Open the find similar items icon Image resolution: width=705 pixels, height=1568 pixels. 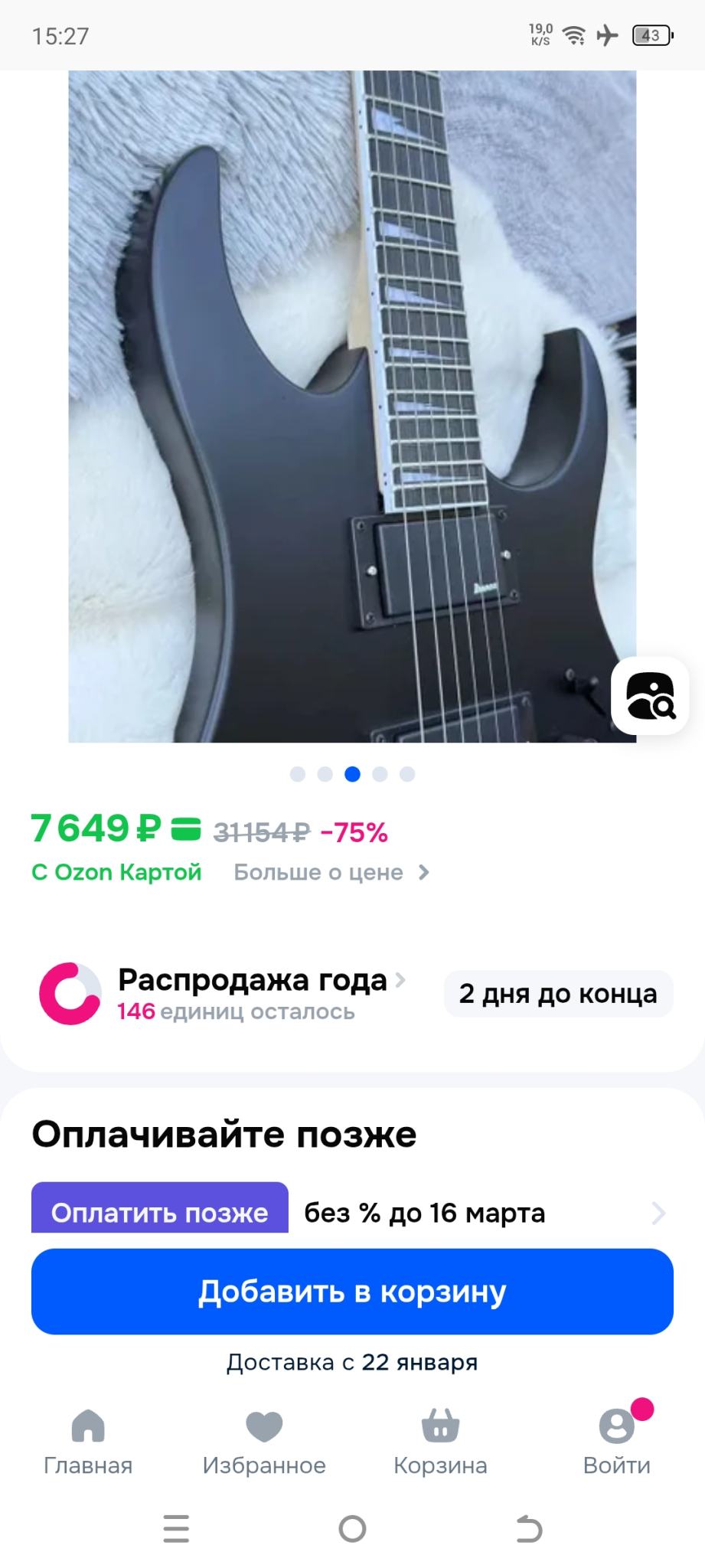(650, 695)
